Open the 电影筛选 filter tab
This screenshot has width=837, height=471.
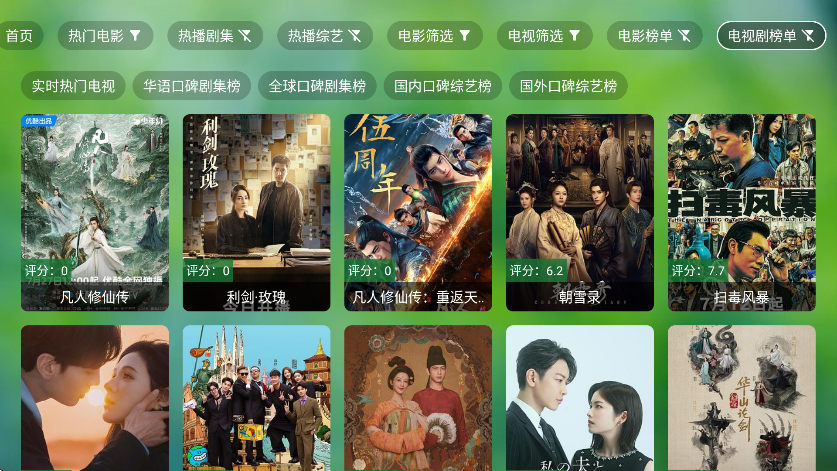pyautogui.click(x=435, y=36)
